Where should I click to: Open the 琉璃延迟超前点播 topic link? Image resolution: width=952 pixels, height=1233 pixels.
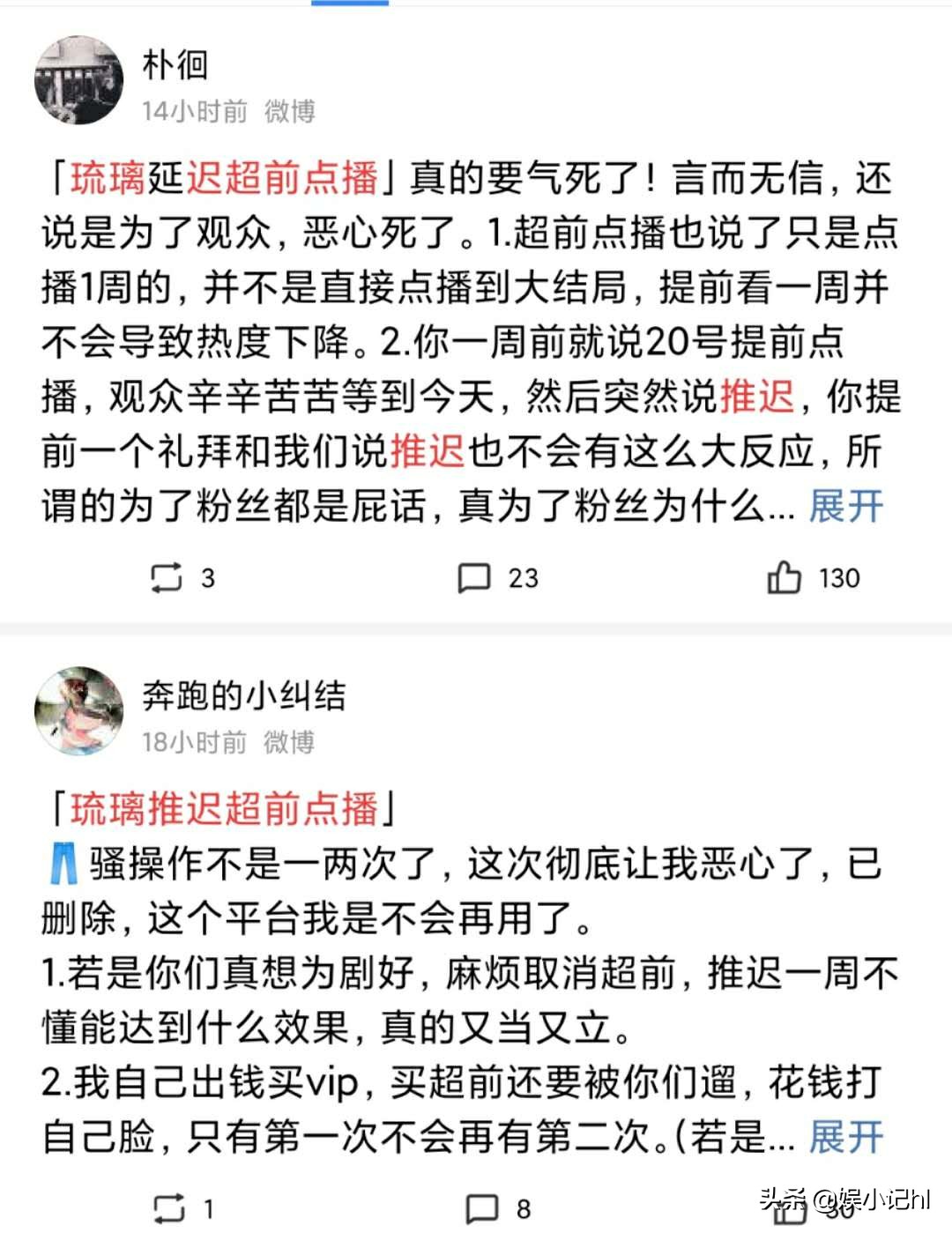tap(224, 178)
